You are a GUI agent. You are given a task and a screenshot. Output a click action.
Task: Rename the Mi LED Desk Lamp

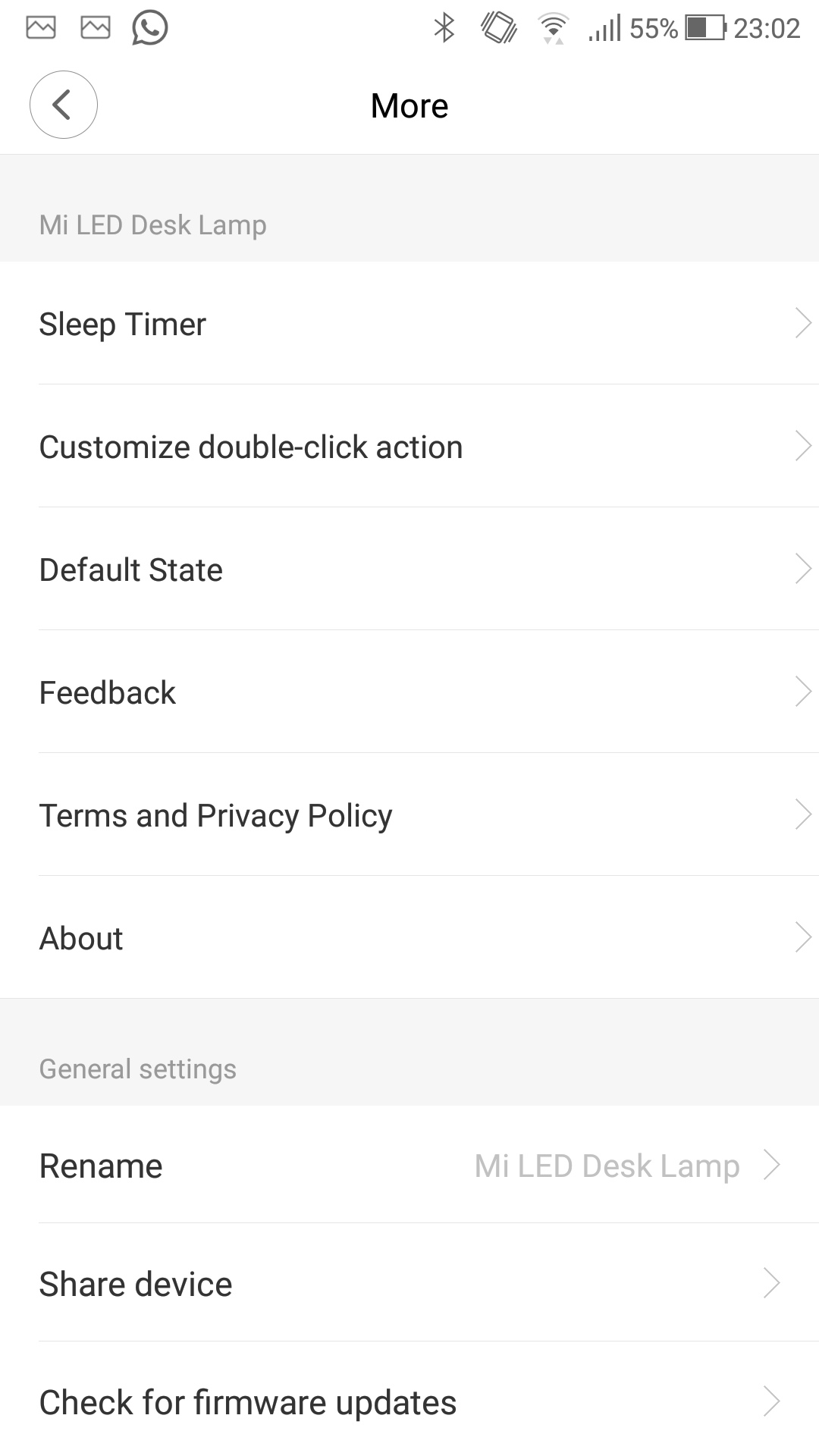(x=409, y=1165)
